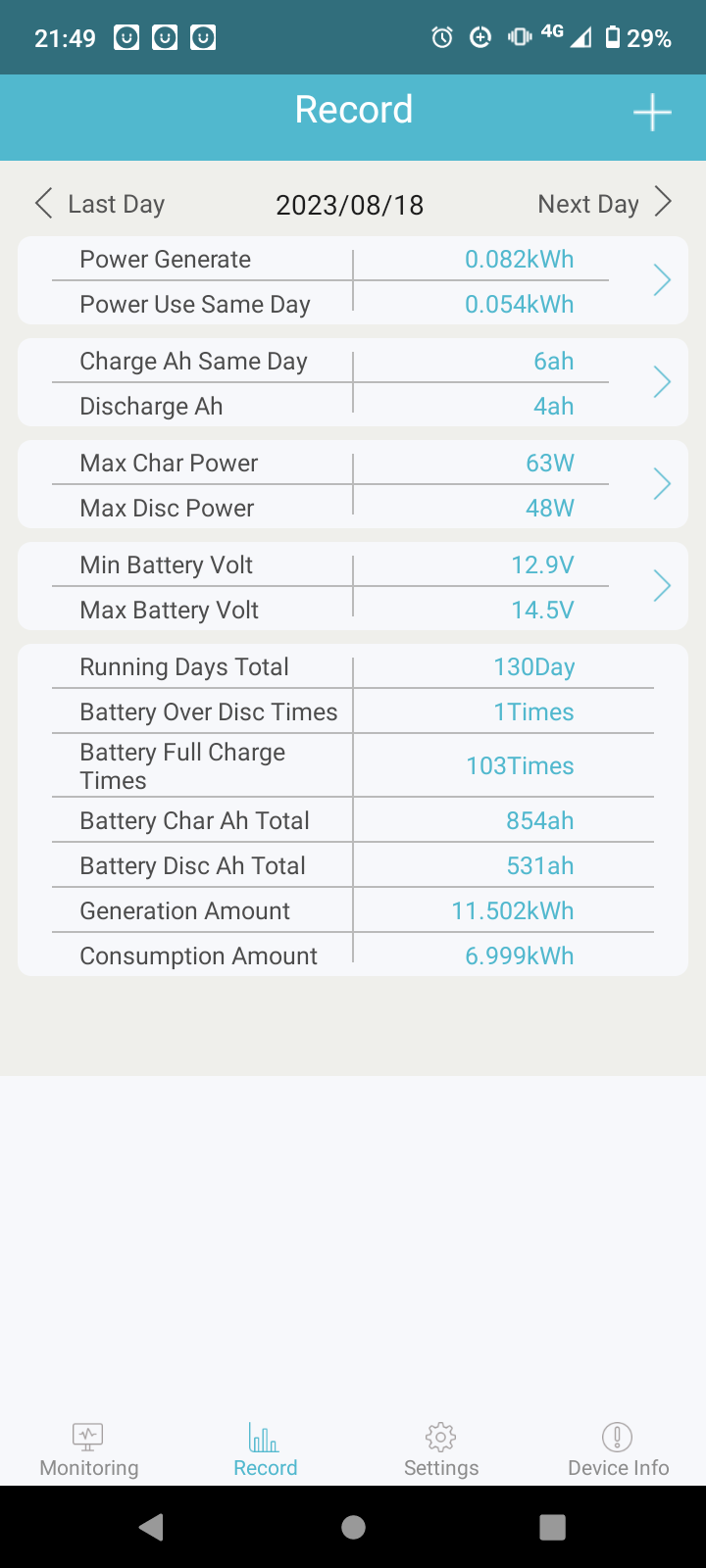Select the Record tab
The height and width of the screenshot is (1568, 706).
tap(265, 1450)
